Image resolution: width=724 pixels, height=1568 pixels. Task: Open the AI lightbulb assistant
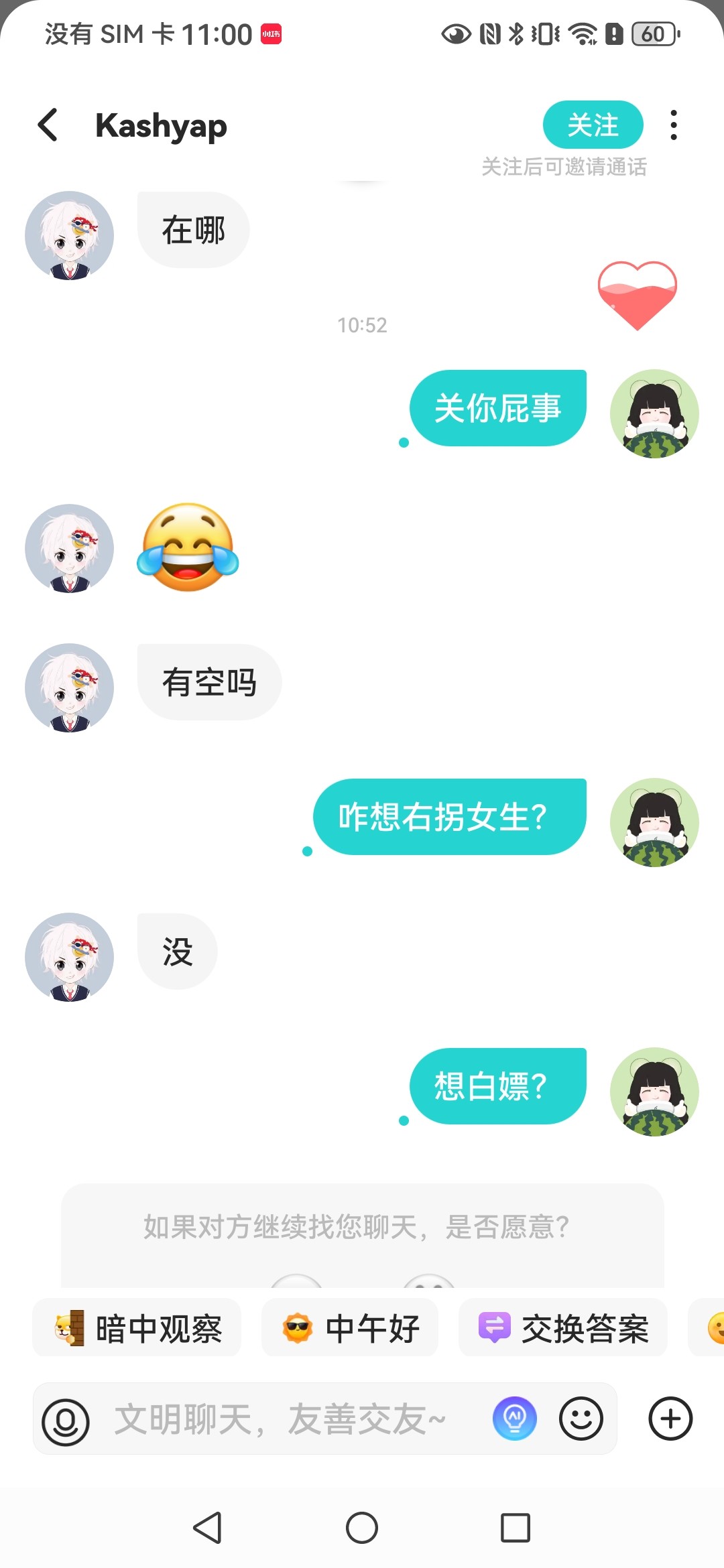point(515,1419)
